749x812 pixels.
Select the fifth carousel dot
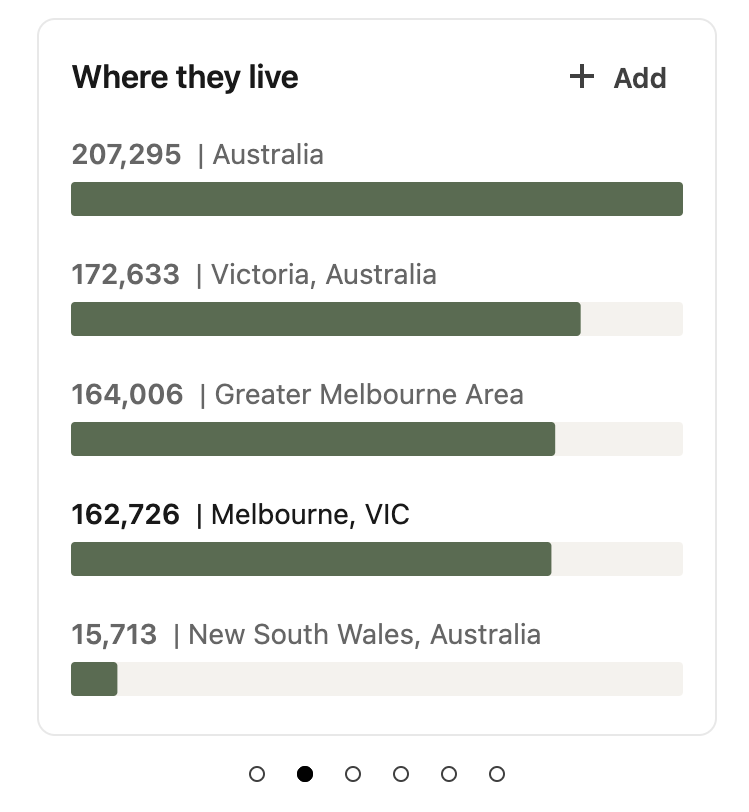[449, 773]
